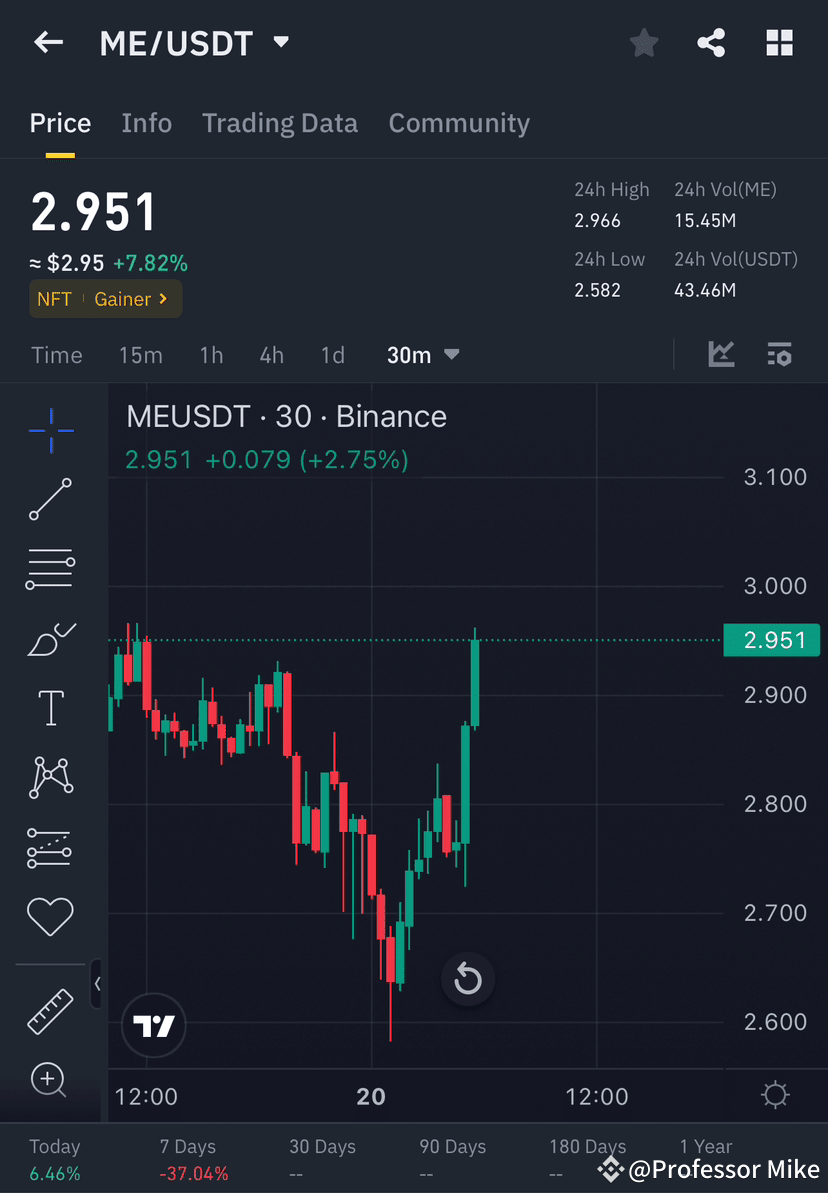Open the XABCD pattern tool
Viewport: 828px width, 1193px height.
tap(50, 777)
